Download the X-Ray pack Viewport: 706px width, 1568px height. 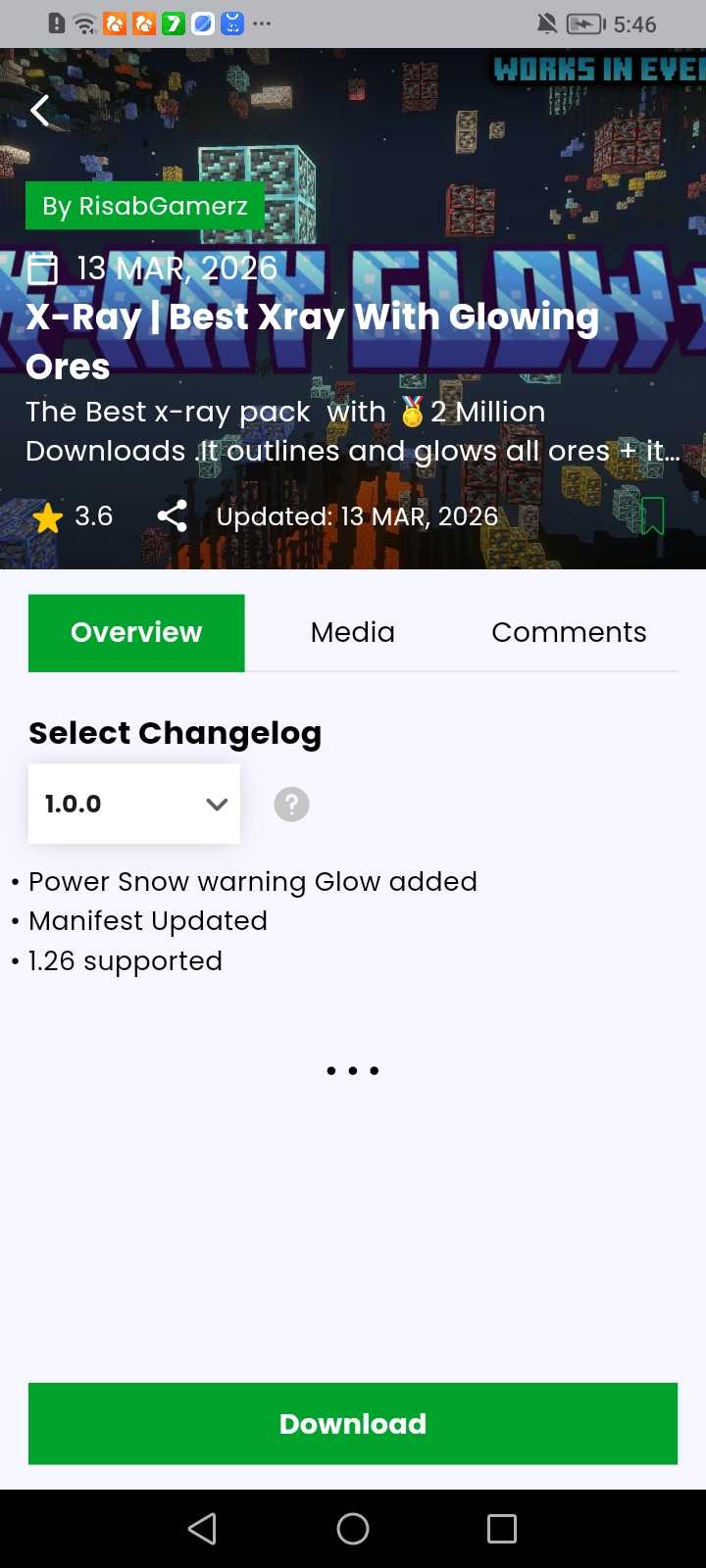point(353,1423)
